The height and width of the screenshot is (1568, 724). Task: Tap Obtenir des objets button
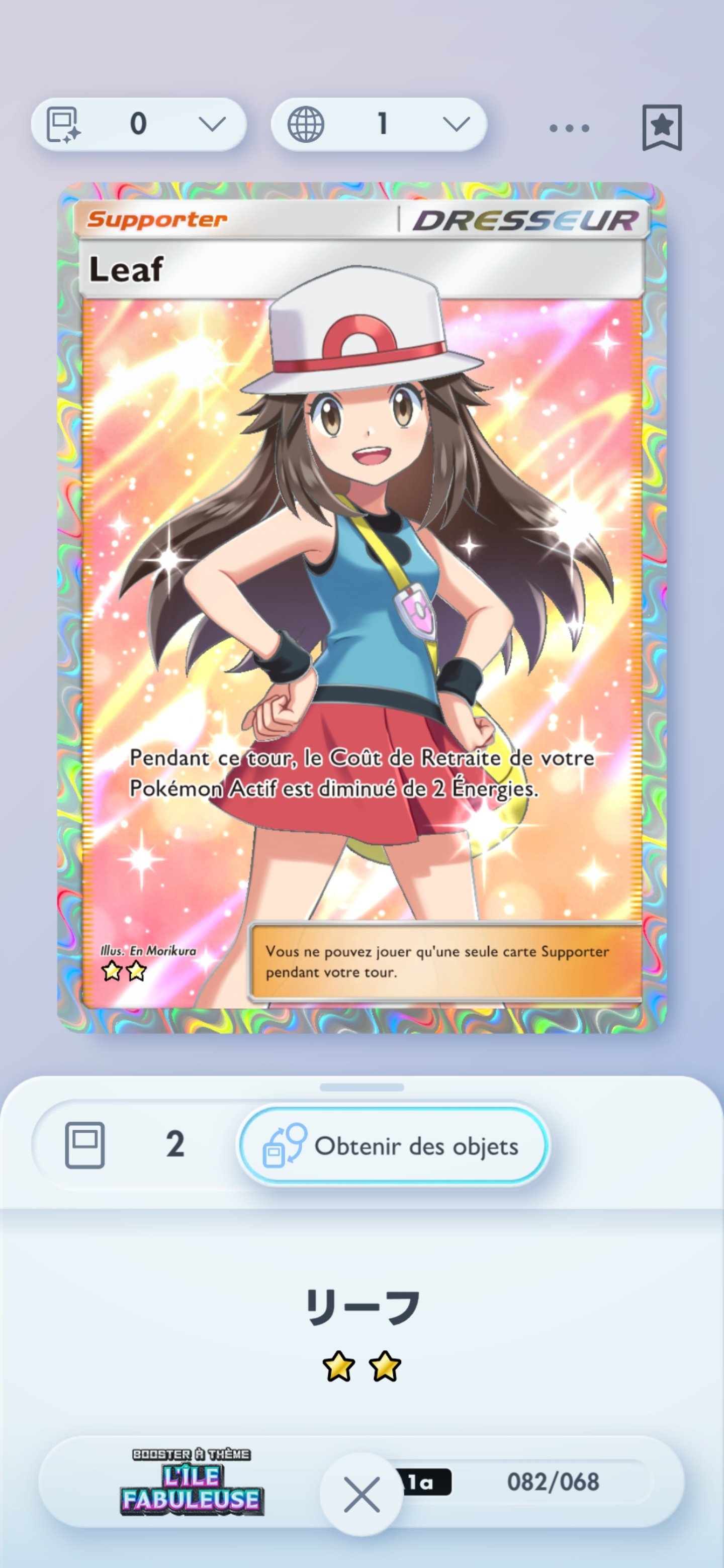coord(393,1145)
